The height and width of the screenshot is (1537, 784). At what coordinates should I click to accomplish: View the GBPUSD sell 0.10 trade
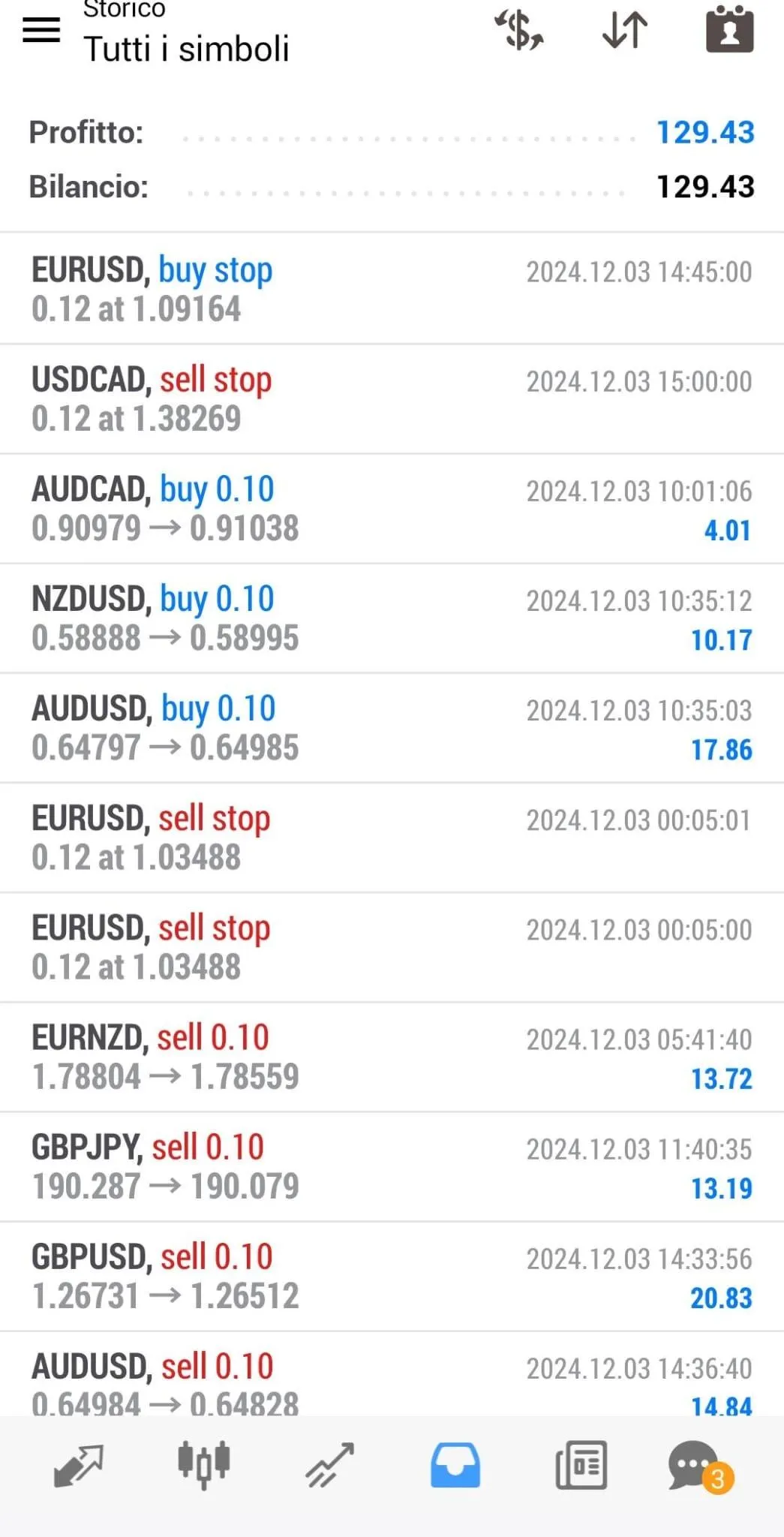click(x=392, y=1276)
